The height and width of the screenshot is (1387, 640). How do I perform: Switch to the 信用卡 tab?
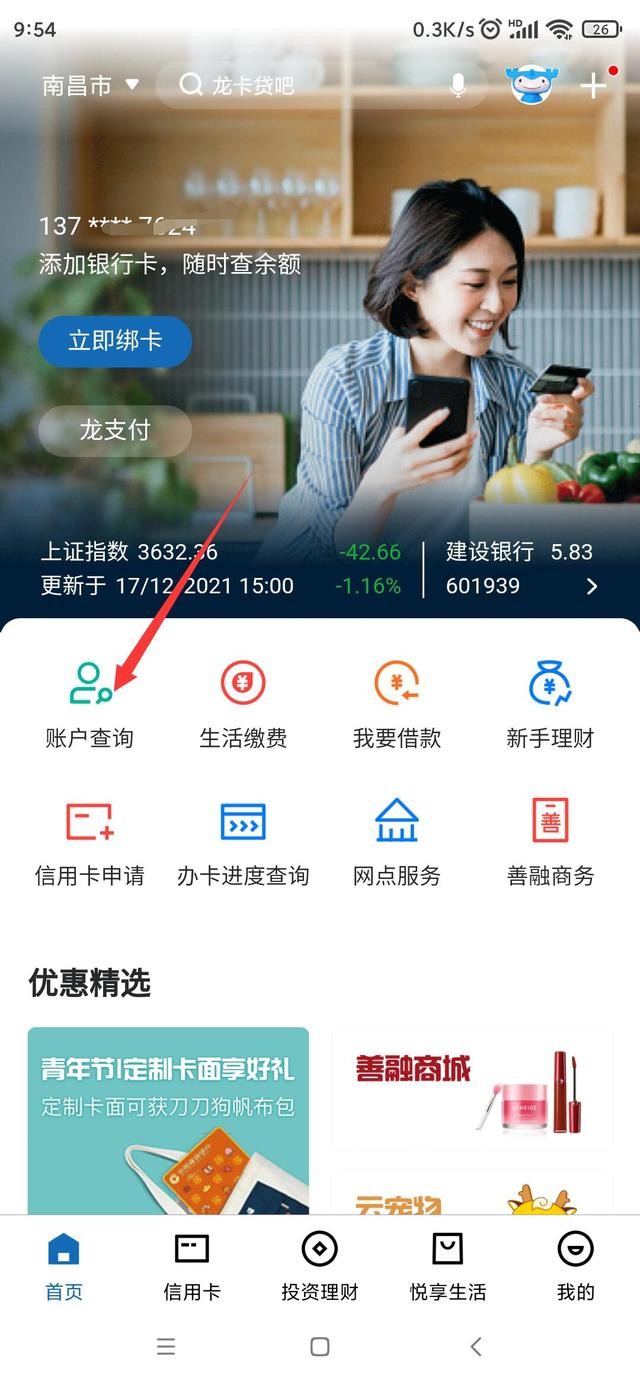pos(191,1266)
